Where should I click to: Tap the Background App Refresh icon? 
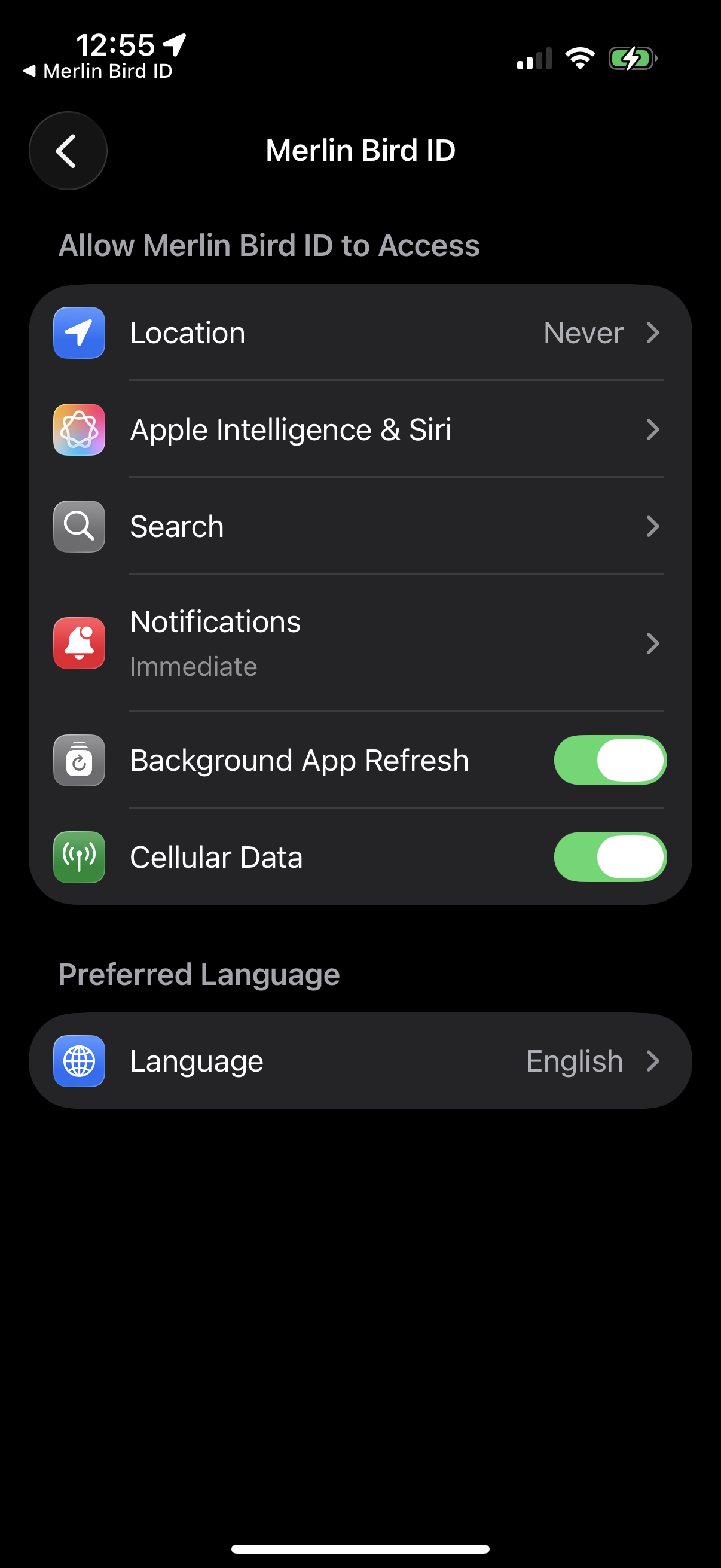click(78, 759)
